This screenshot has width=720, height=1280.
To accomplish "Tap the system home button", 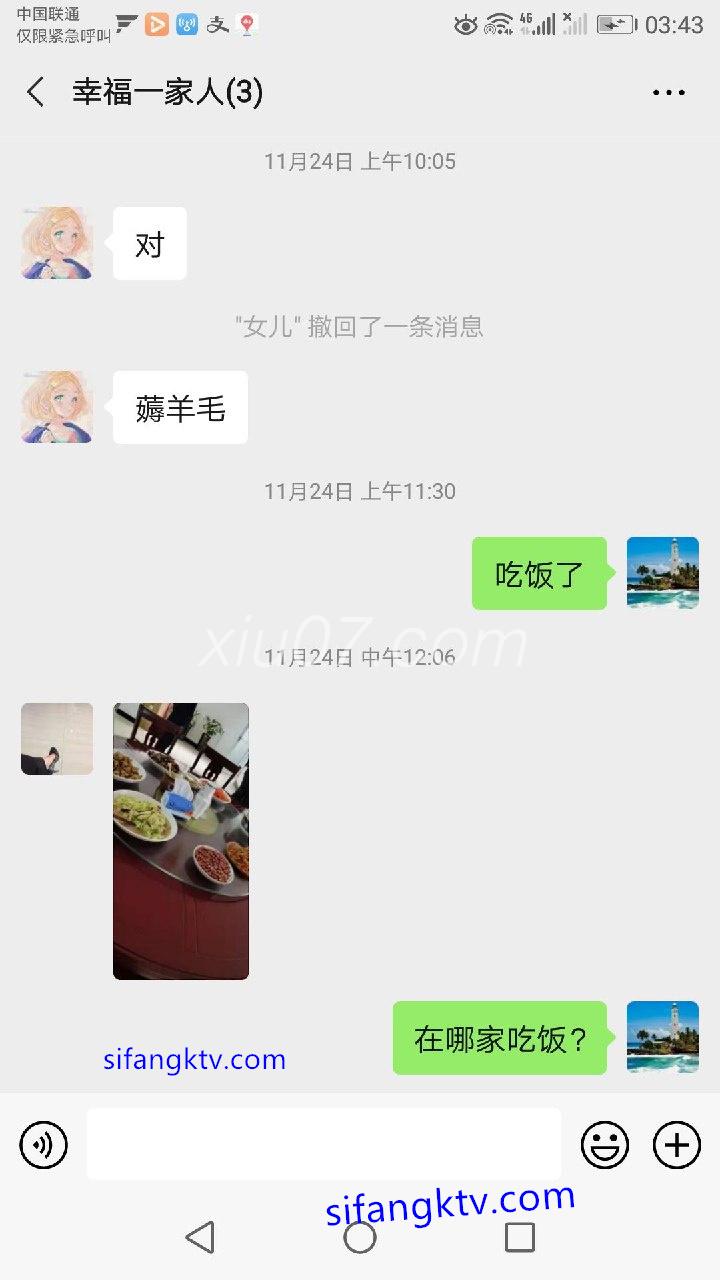I will click(360, 1237).
